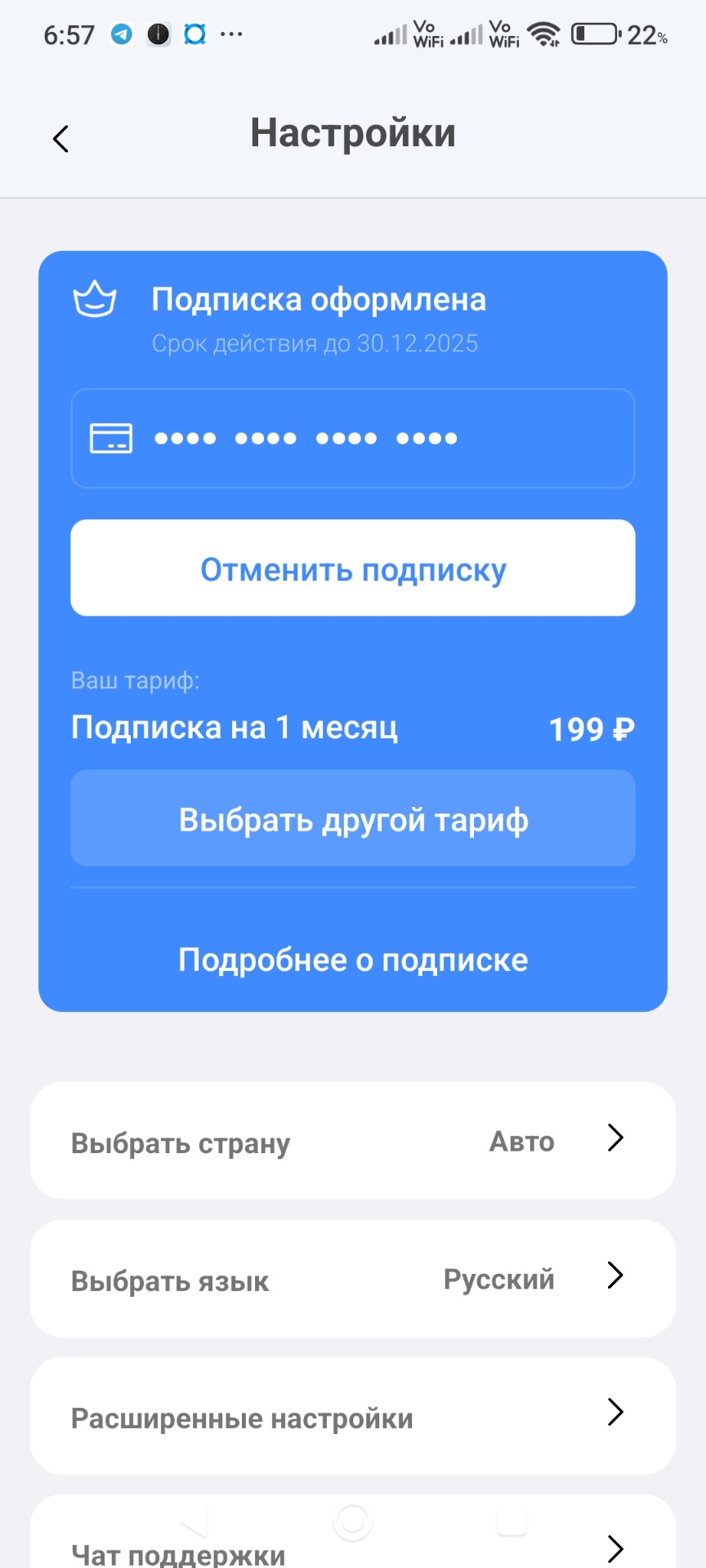Open Расширенные настройки
706x1568 pixels.
click(x=353, y=1416)
